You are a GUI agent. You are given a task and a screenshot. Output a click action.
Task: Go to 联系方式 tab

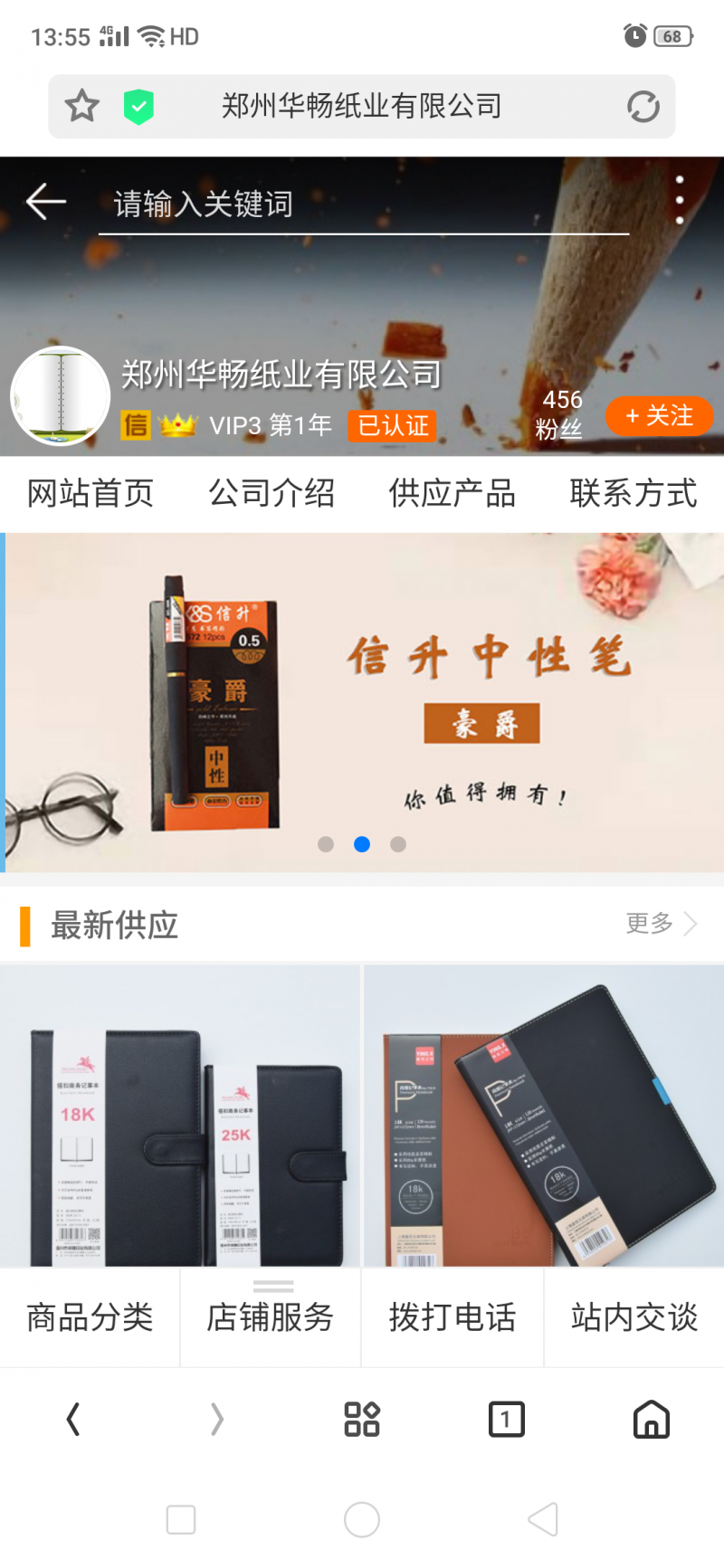[633, 494]
